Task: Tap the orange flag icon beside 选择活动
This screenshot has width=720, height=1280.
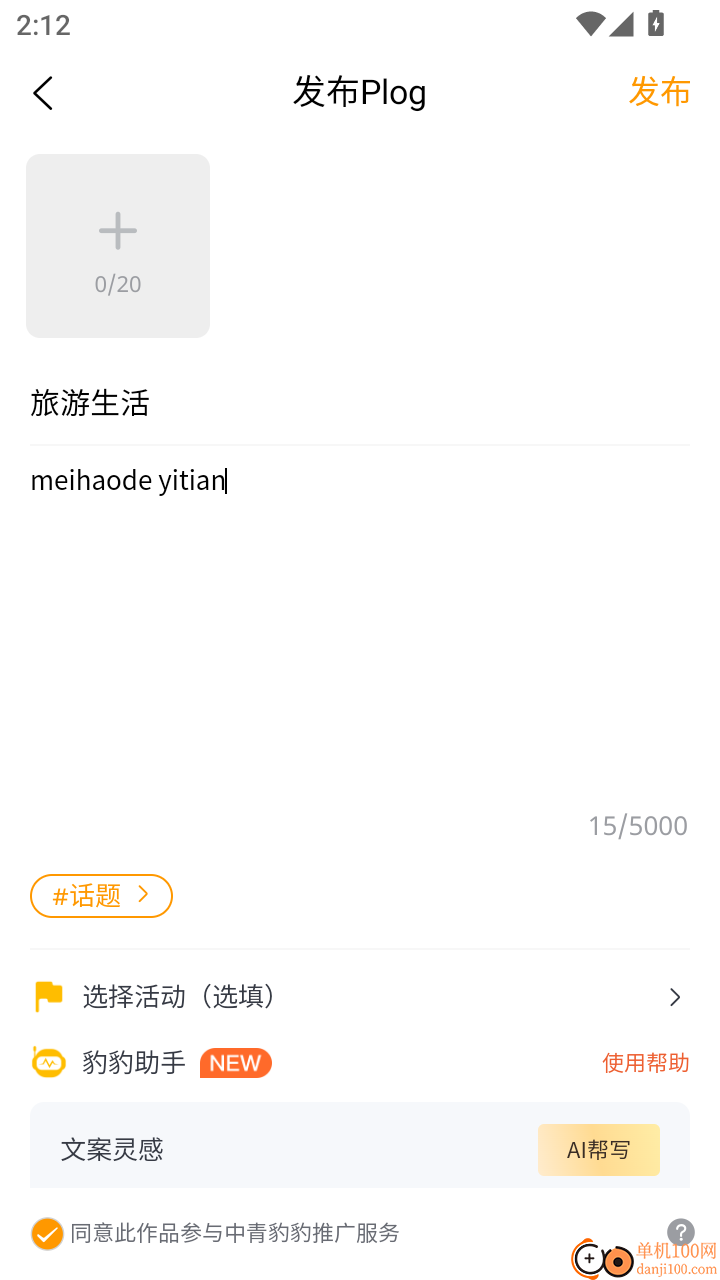Action: [x=48, y=996]
